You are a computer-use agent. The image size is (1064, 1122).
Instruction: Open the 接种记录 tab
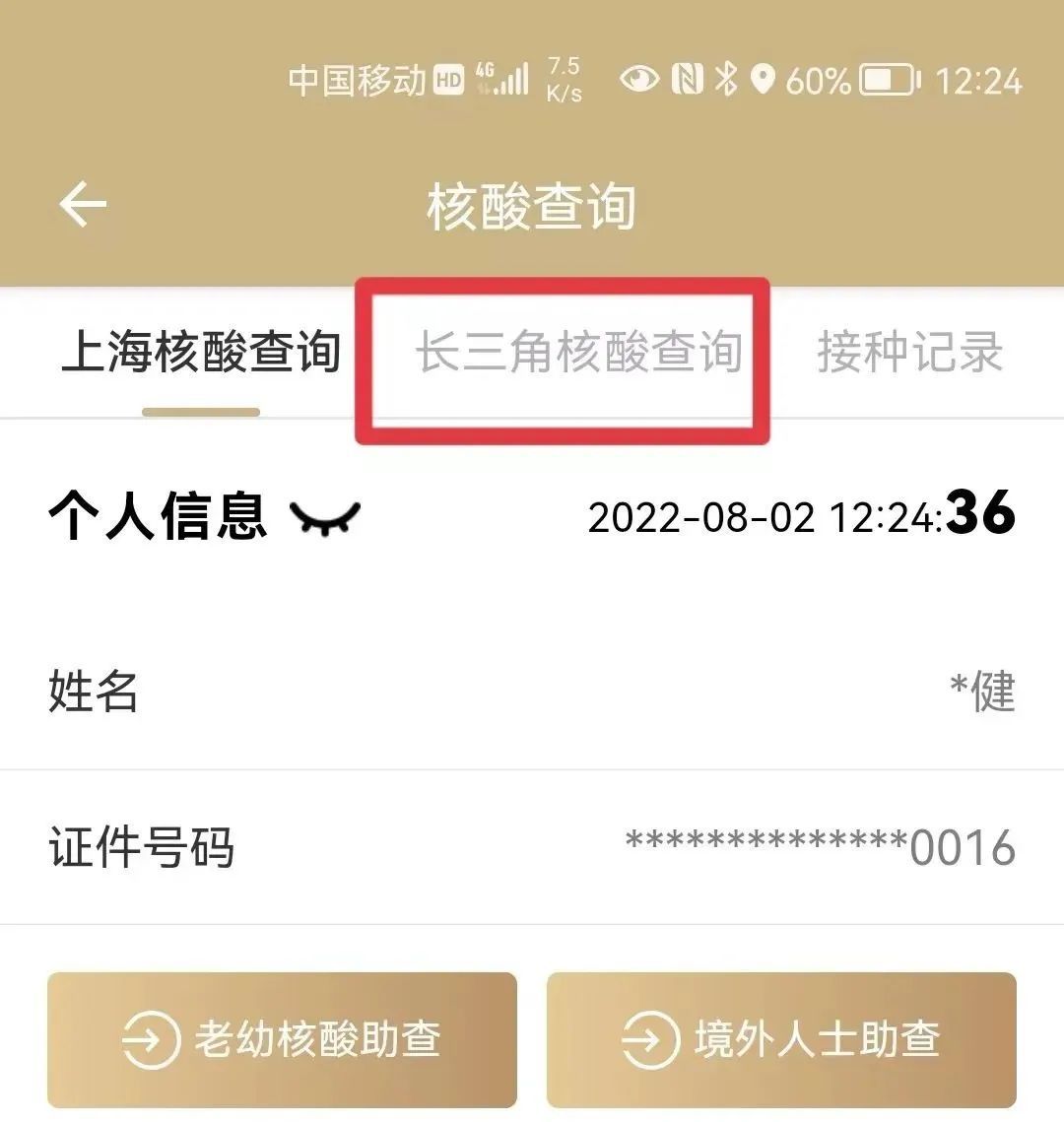909,353
